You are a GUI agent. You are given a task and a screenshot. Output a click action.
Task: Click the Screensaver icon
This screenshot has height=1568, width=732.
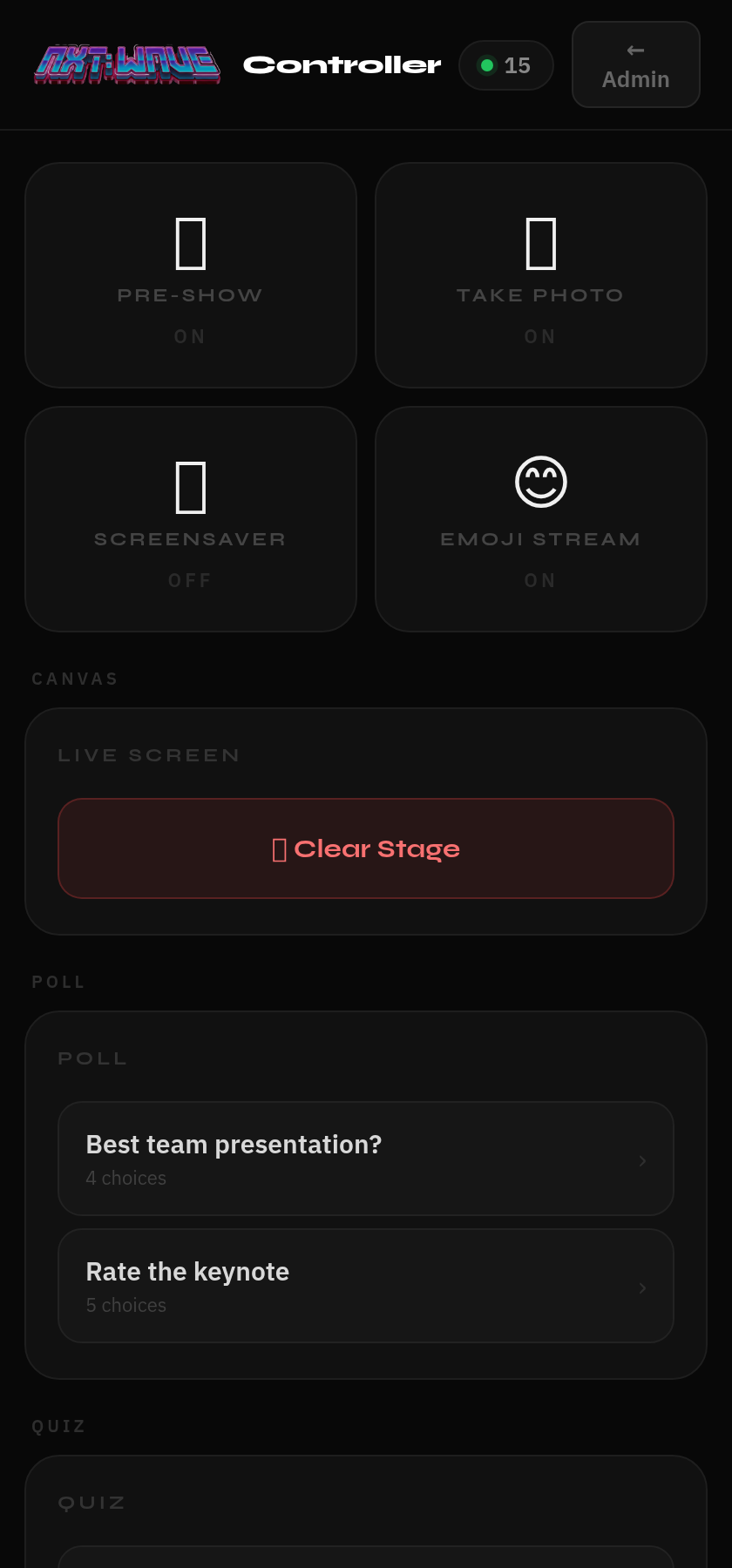190,488
